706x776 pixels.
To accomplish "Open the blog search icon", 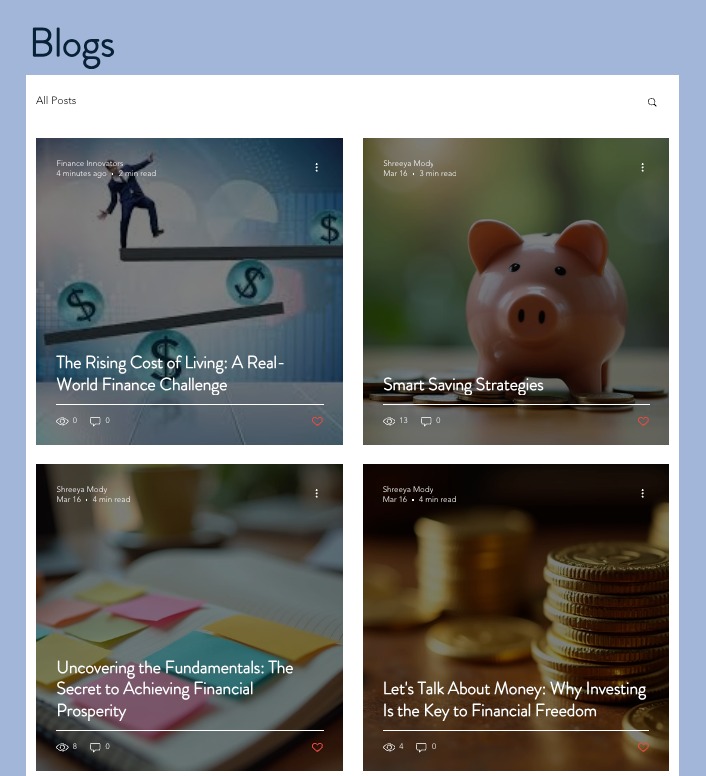I will click(652, 103).
